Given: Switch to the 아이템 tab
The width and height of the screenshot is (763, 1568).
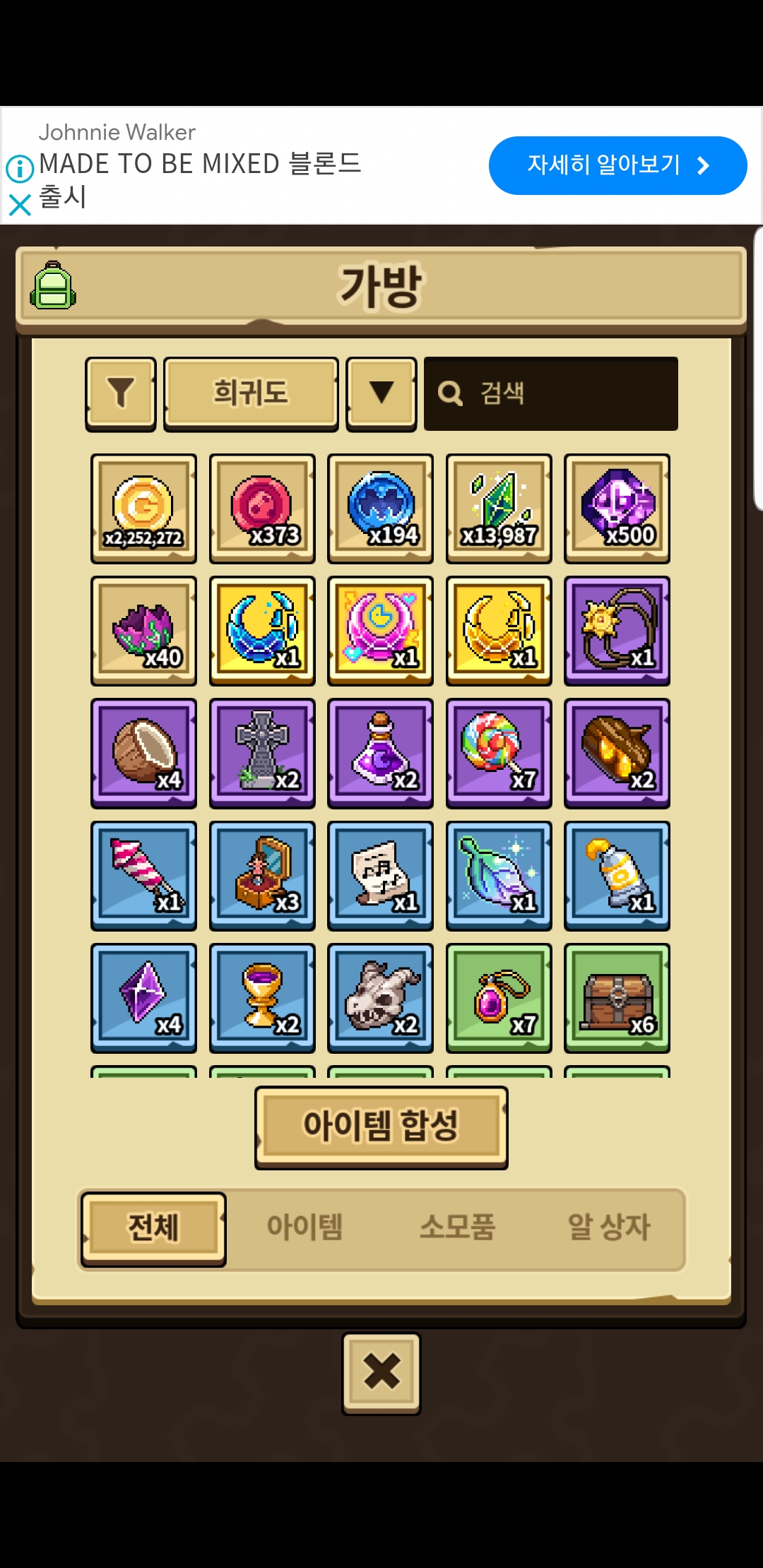Looking at the screenshot, I should pyautogui.click(x=304, y=1228).
